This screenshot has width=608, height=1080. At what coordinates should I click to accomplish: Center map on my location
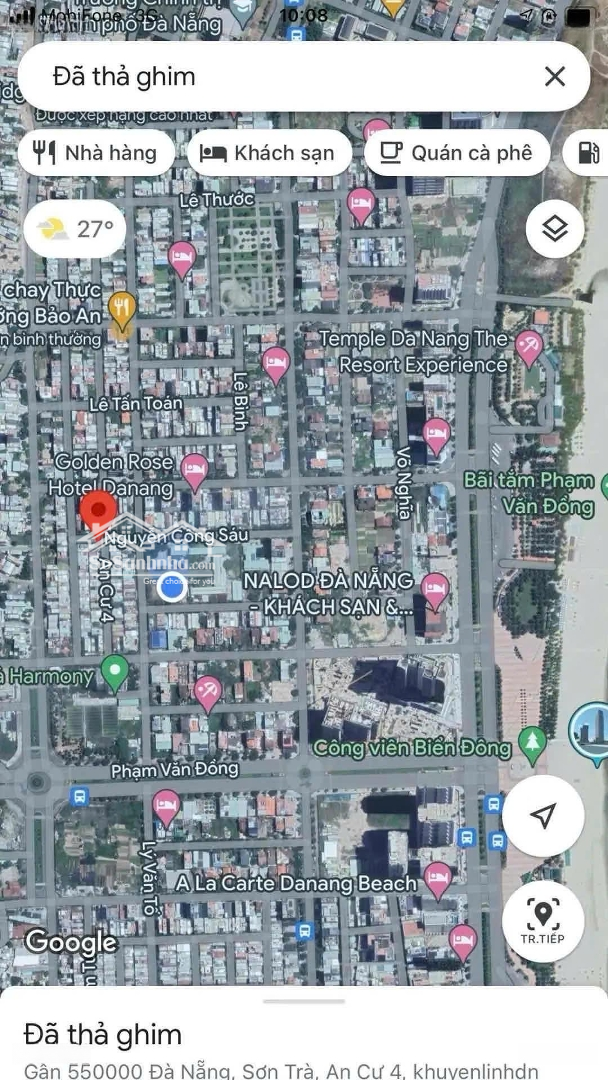click(543, 816)
